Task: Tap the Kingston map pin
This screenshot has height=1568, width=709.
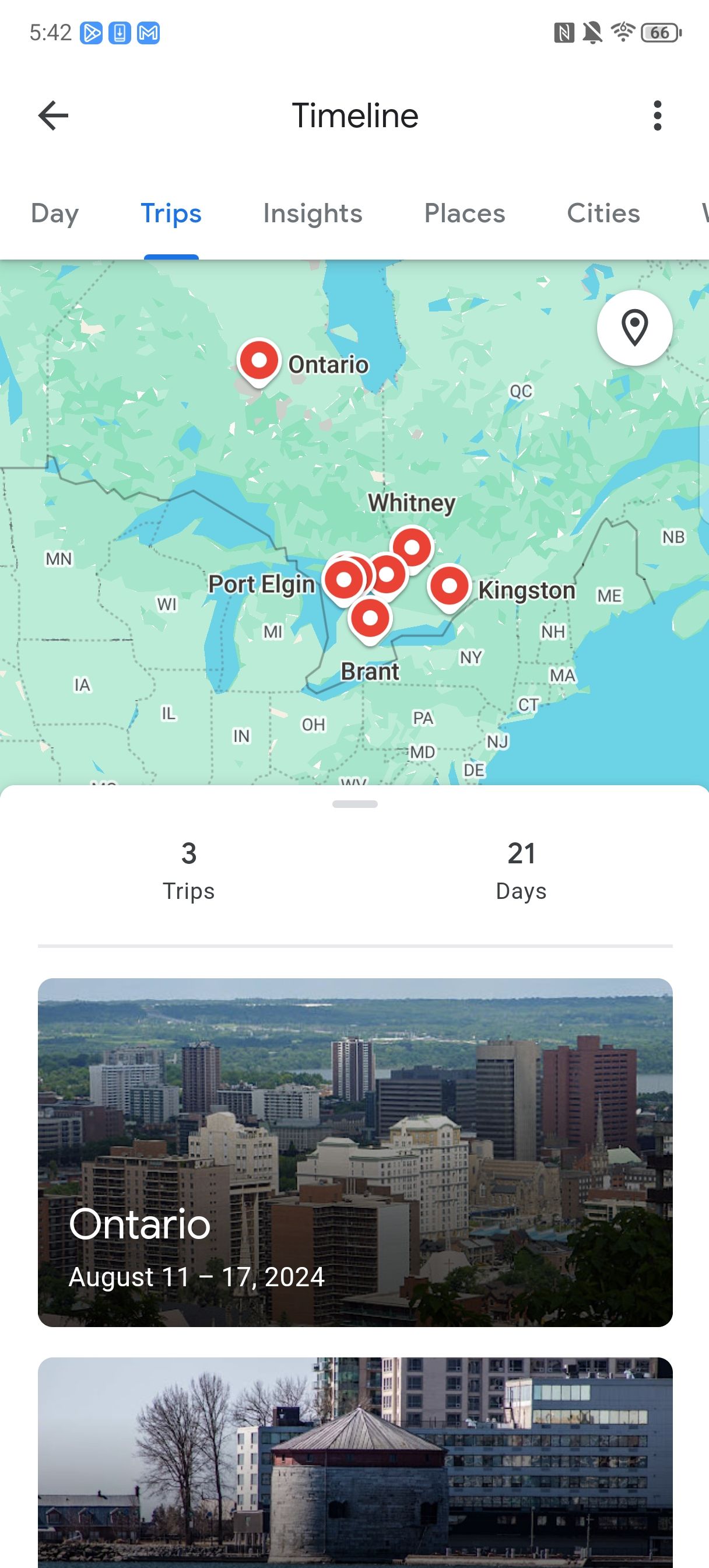Action: pos(449,586)
